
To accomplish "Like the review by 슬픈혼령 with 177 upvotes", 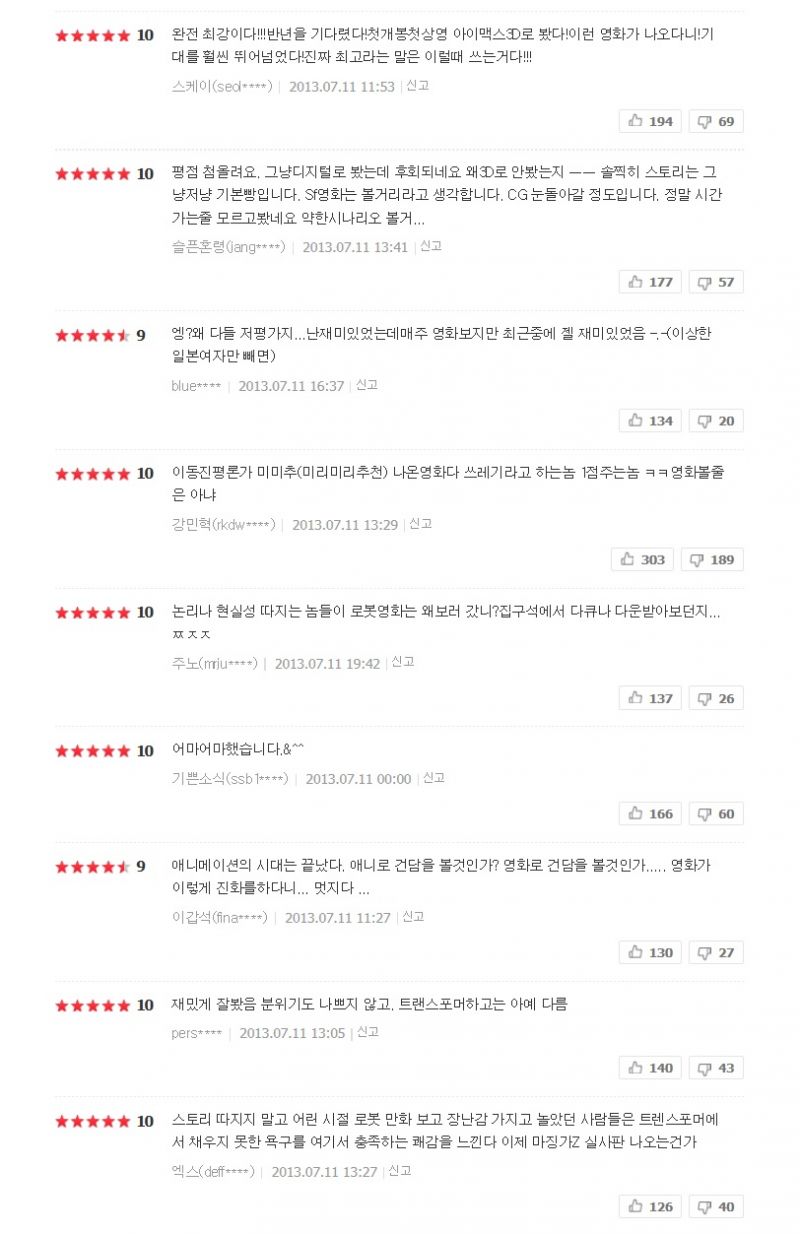I will coord(650,282).
